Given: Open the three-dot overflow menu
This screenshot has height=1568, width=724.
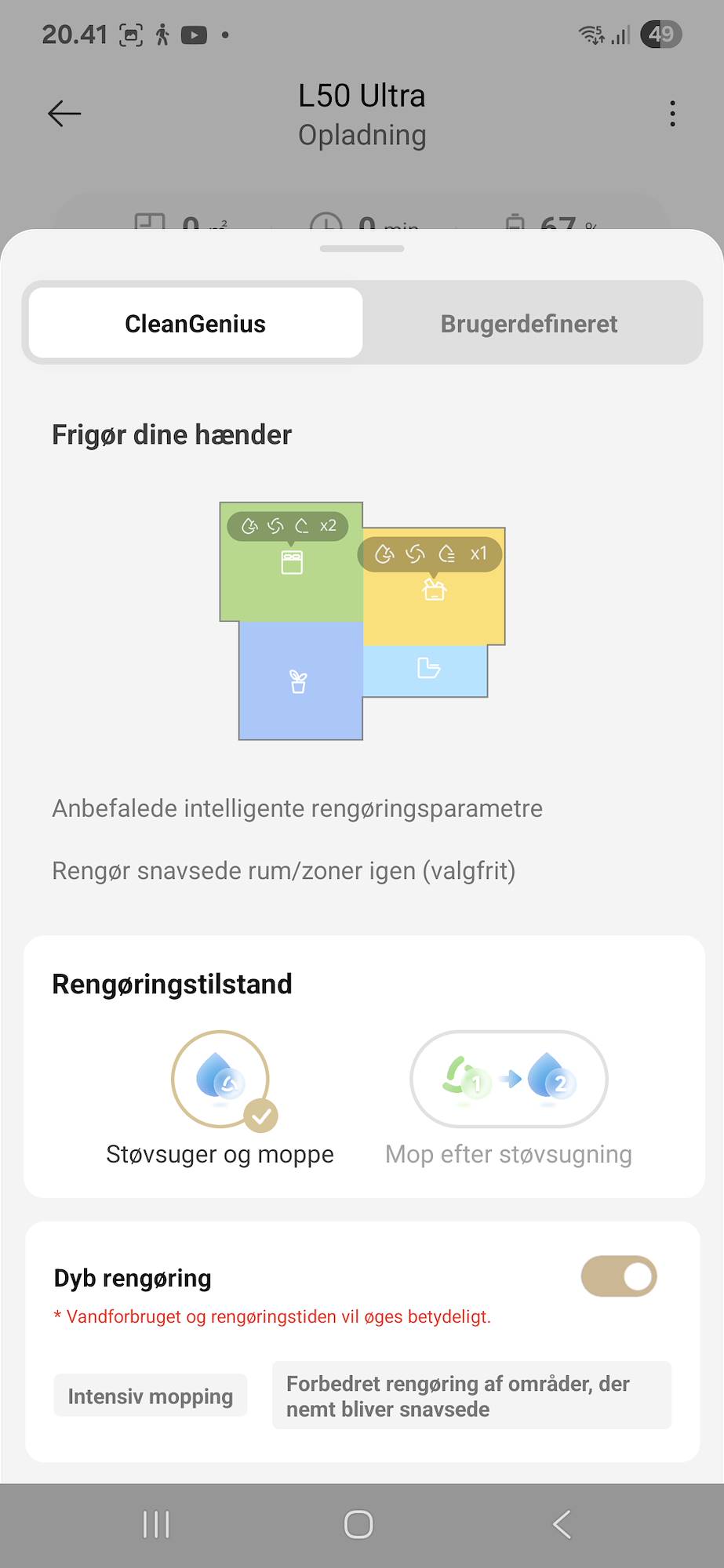Looking at the screenshot, I should (672, 114).
